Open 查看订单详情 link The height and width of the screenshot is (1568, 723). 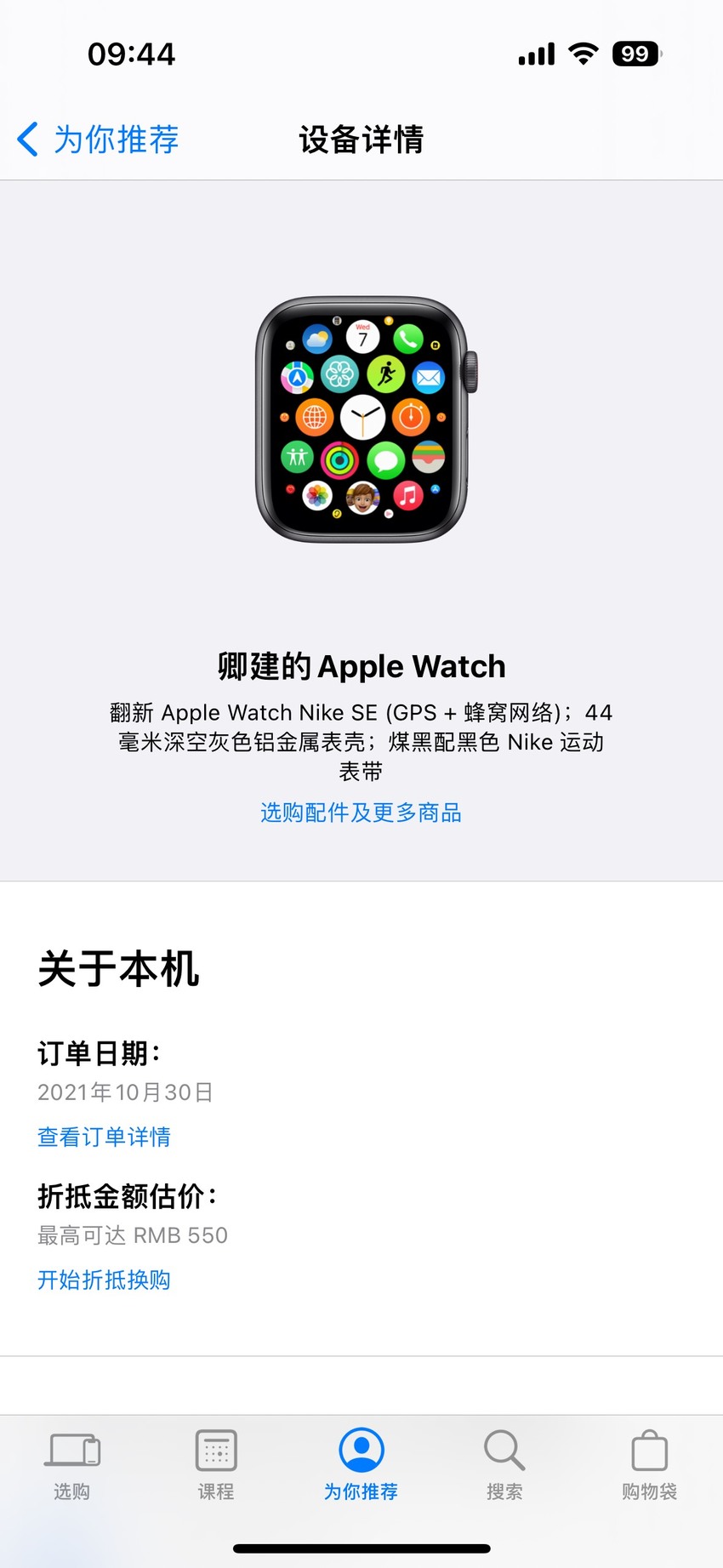coord(104,1137)
